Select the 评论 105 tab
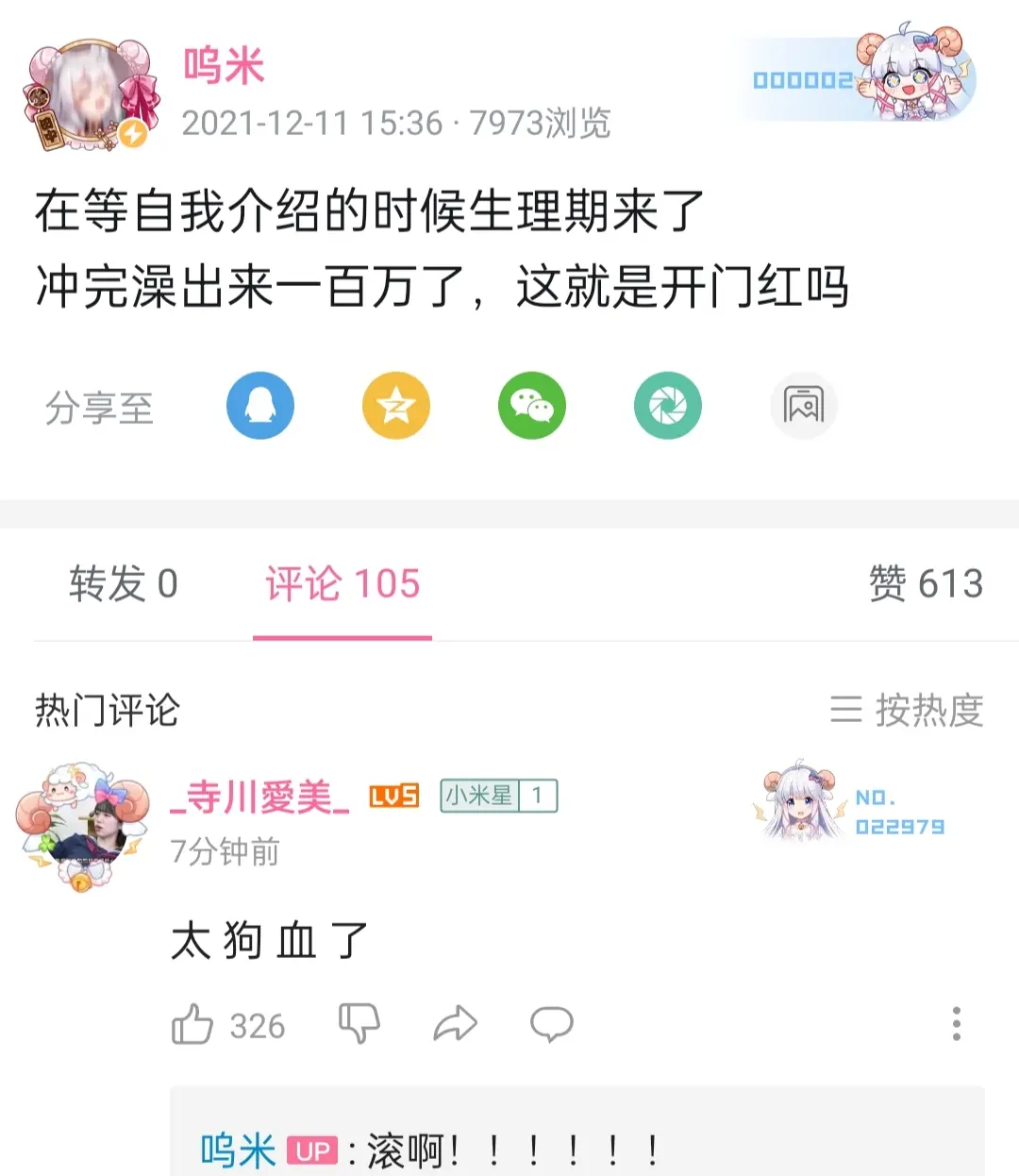Screen dimensions: 1019x1176 click(342, 583)
